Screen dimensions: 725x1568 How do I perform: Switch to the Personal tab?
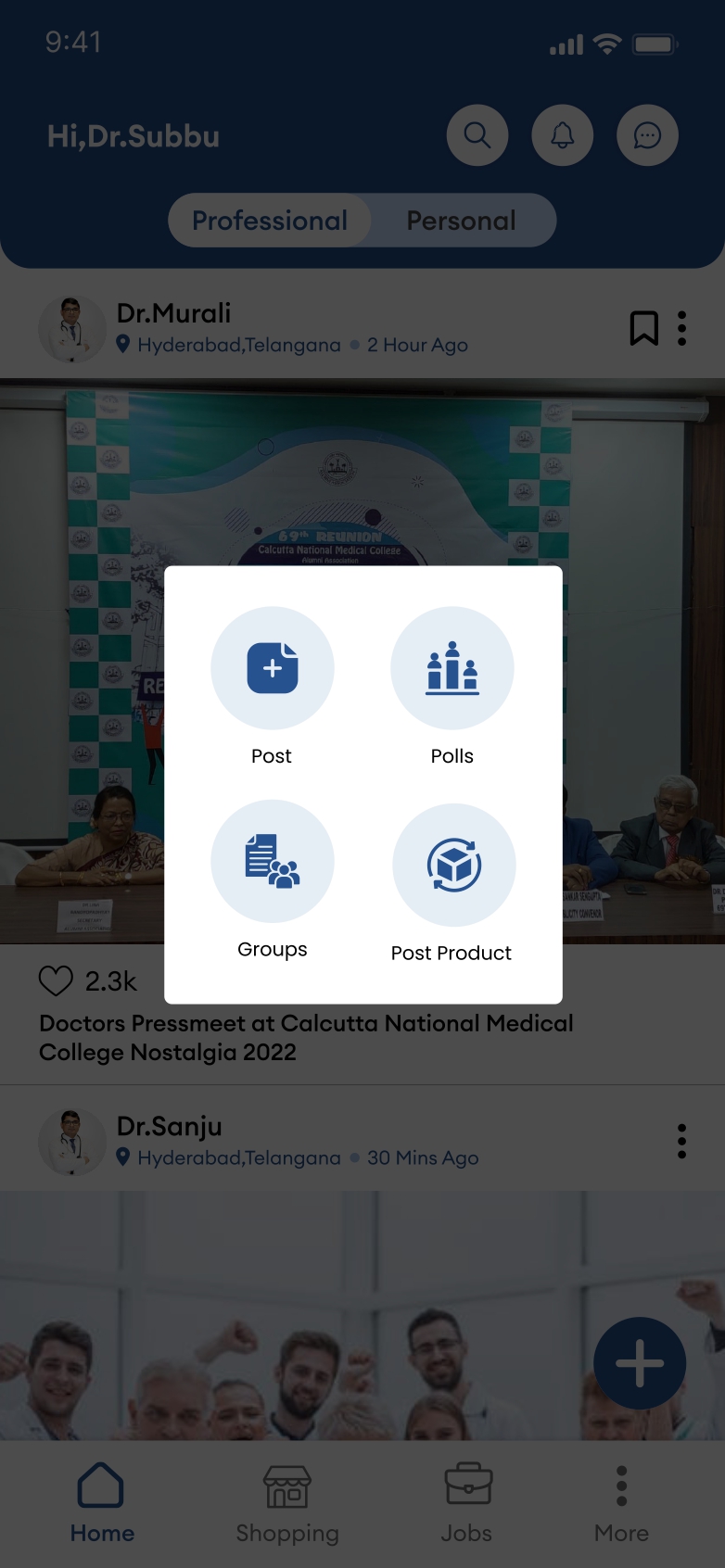(461, 221)
